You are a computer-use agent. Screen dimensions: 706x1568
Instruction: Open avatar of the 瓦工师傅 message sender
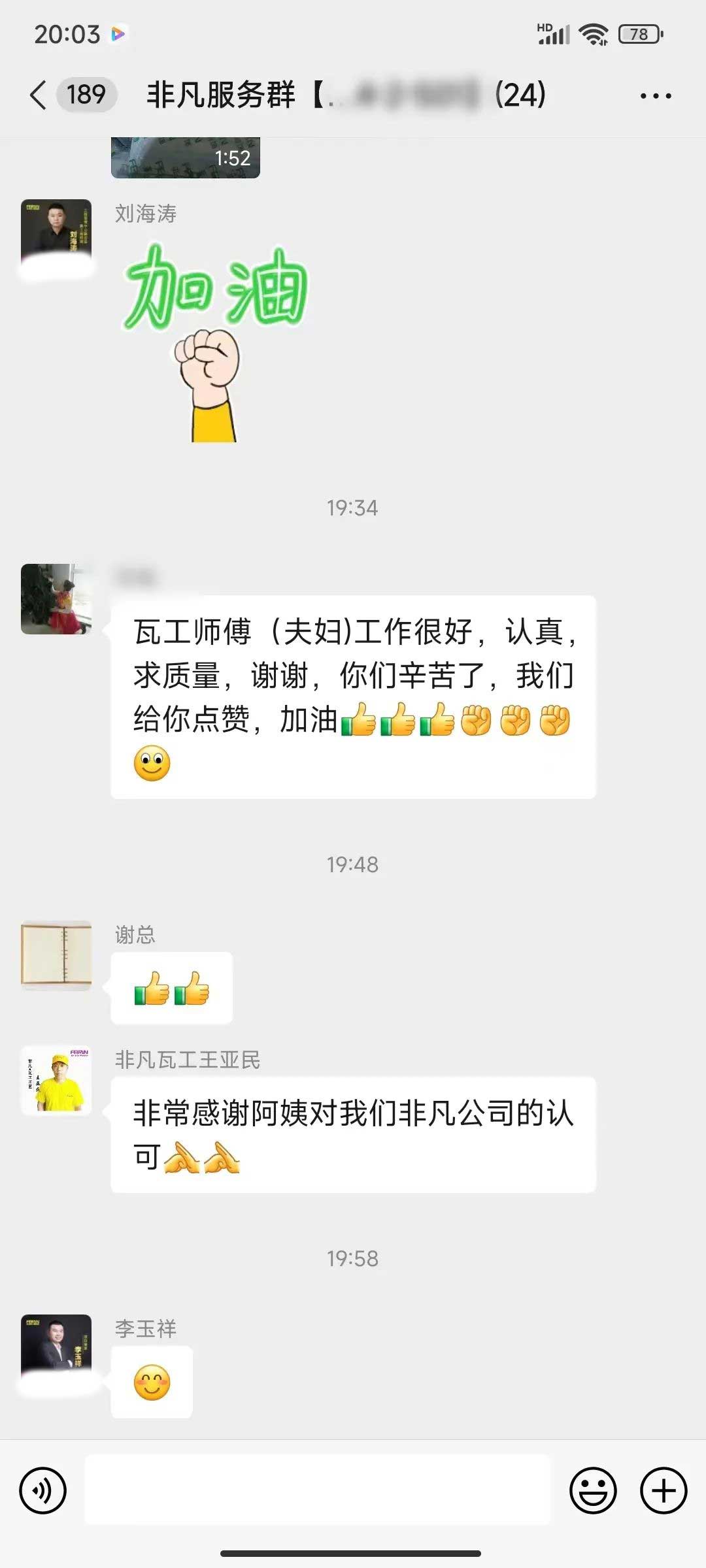pos(56,598)
